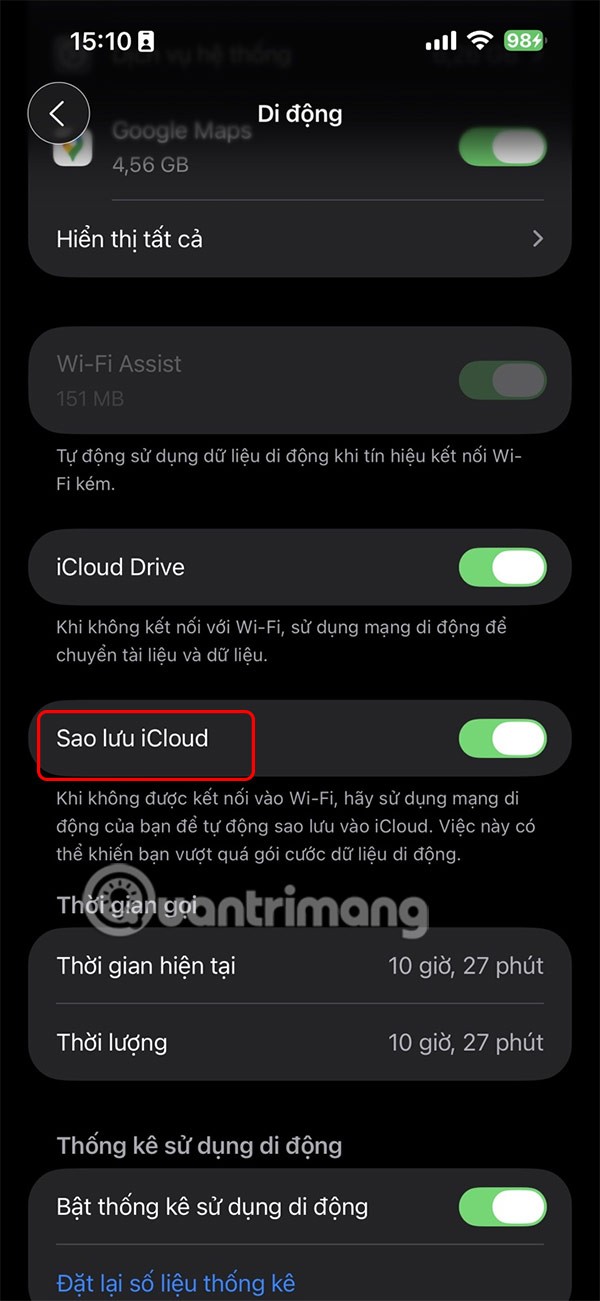The width and height of the screenshot is (600, 1301).
Task: Toggle the Wi-Fi Assist switch
Action: [x=502, y=380]
